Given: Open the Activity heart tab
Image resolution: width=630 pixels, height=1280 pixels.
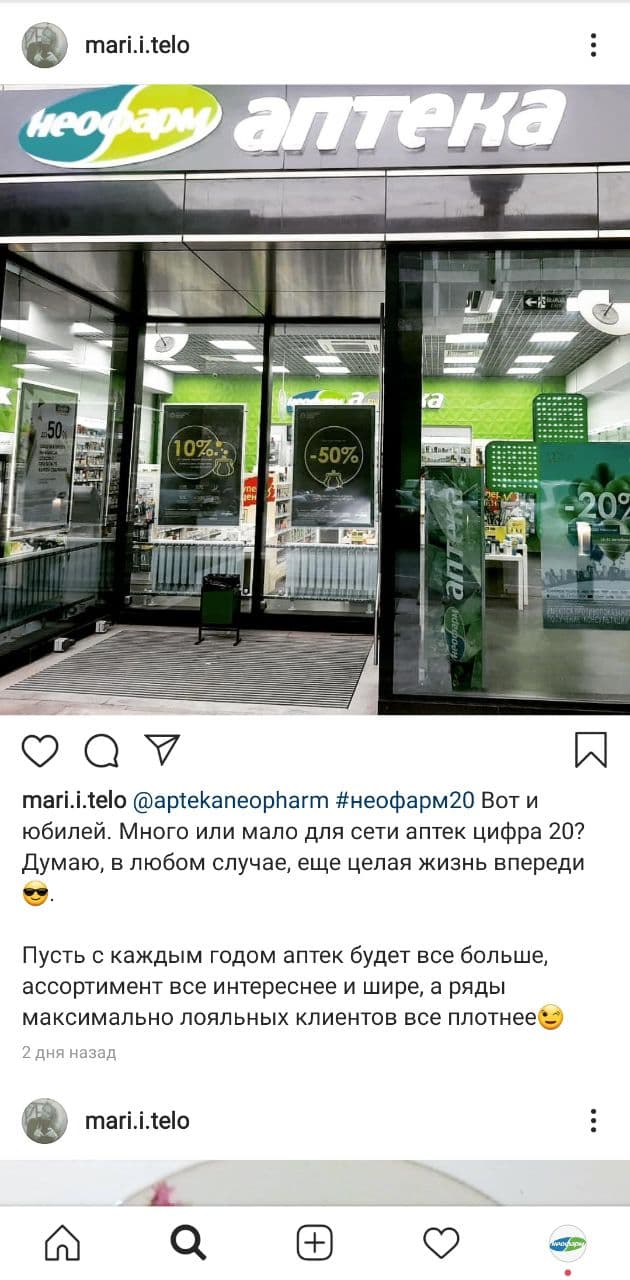Looking at the screenshot, I should point(441,1243).
